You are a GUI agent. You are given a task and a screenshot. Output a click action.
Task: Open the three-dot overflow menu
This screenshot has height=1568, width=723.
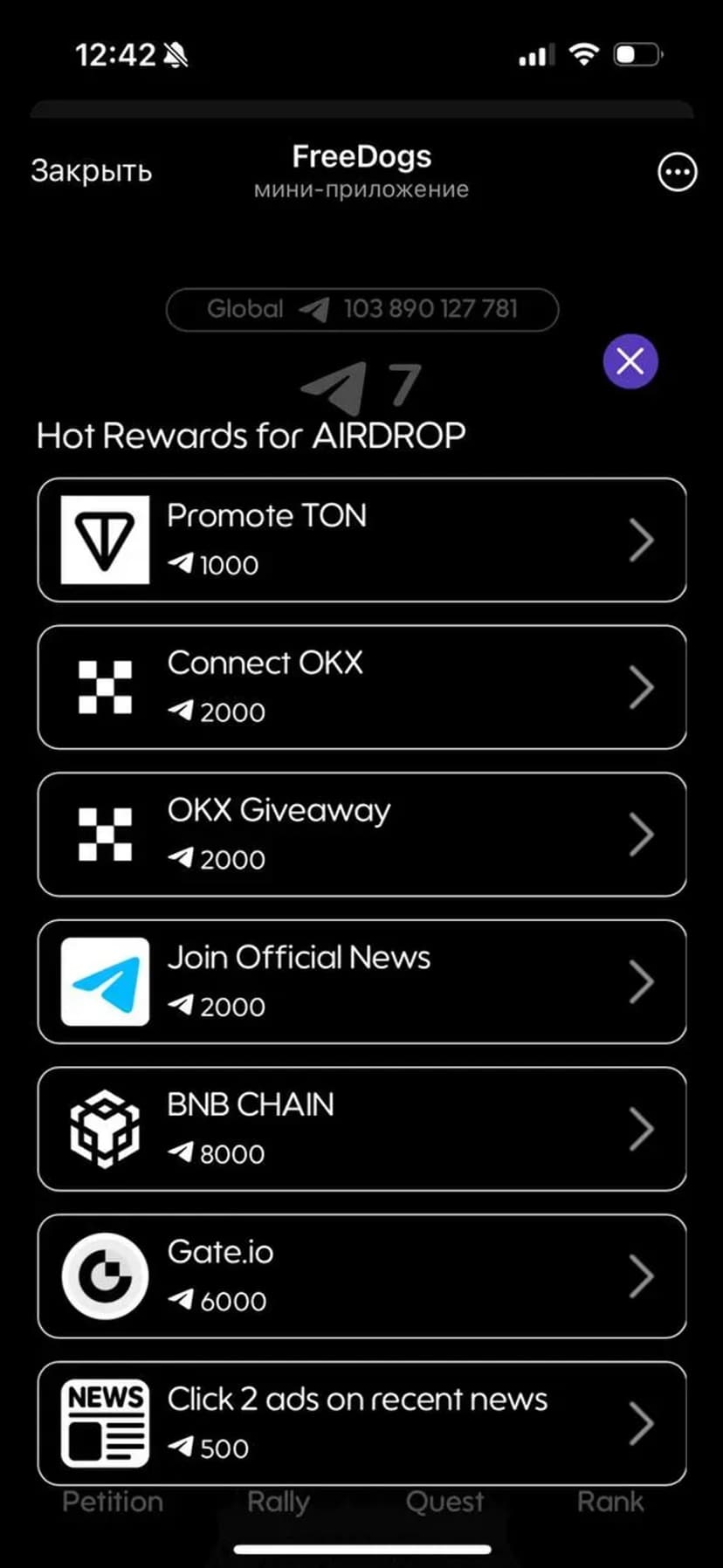pos(677,172)
